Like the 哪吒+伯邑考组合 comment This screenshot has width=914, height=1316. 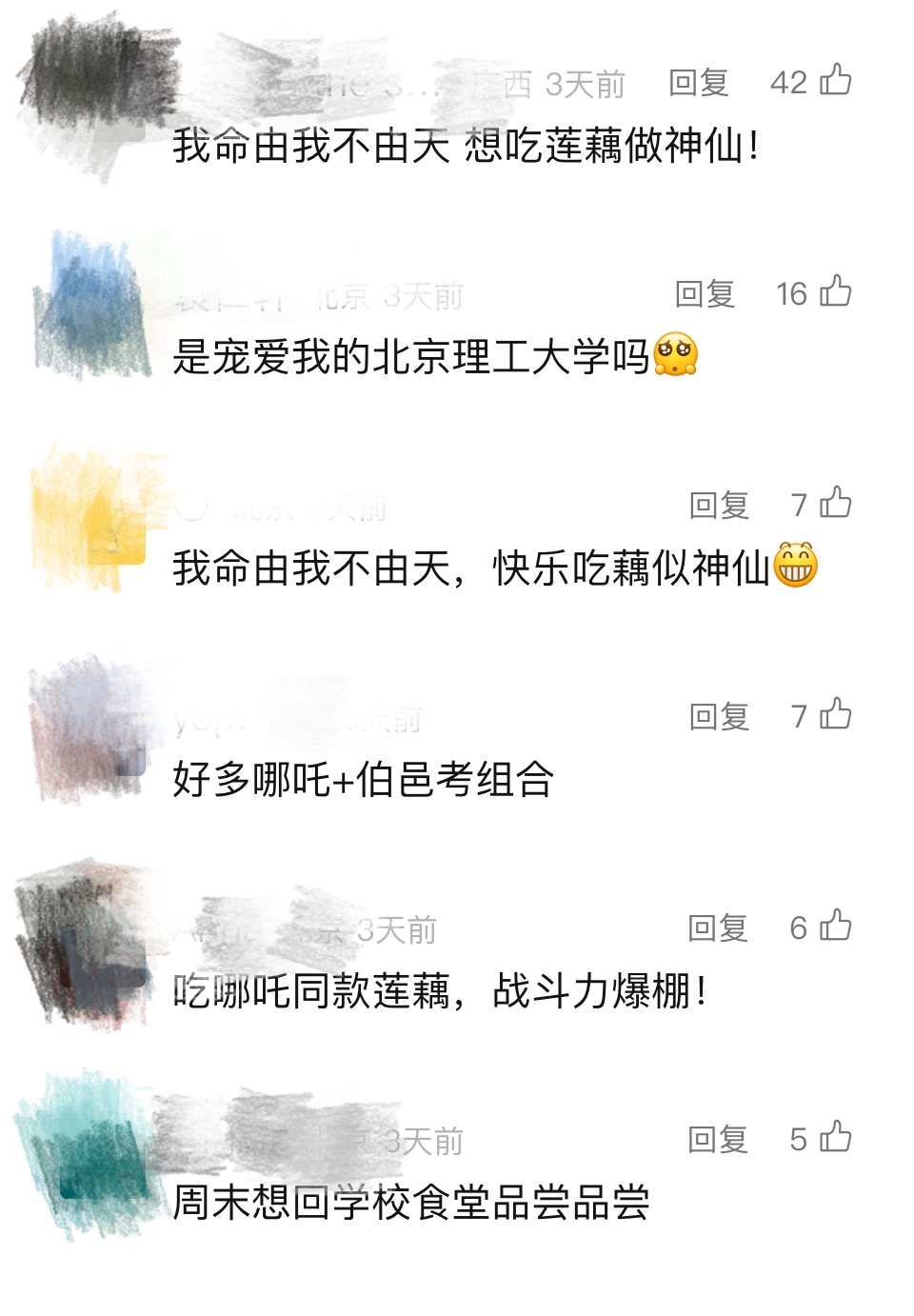835,714
